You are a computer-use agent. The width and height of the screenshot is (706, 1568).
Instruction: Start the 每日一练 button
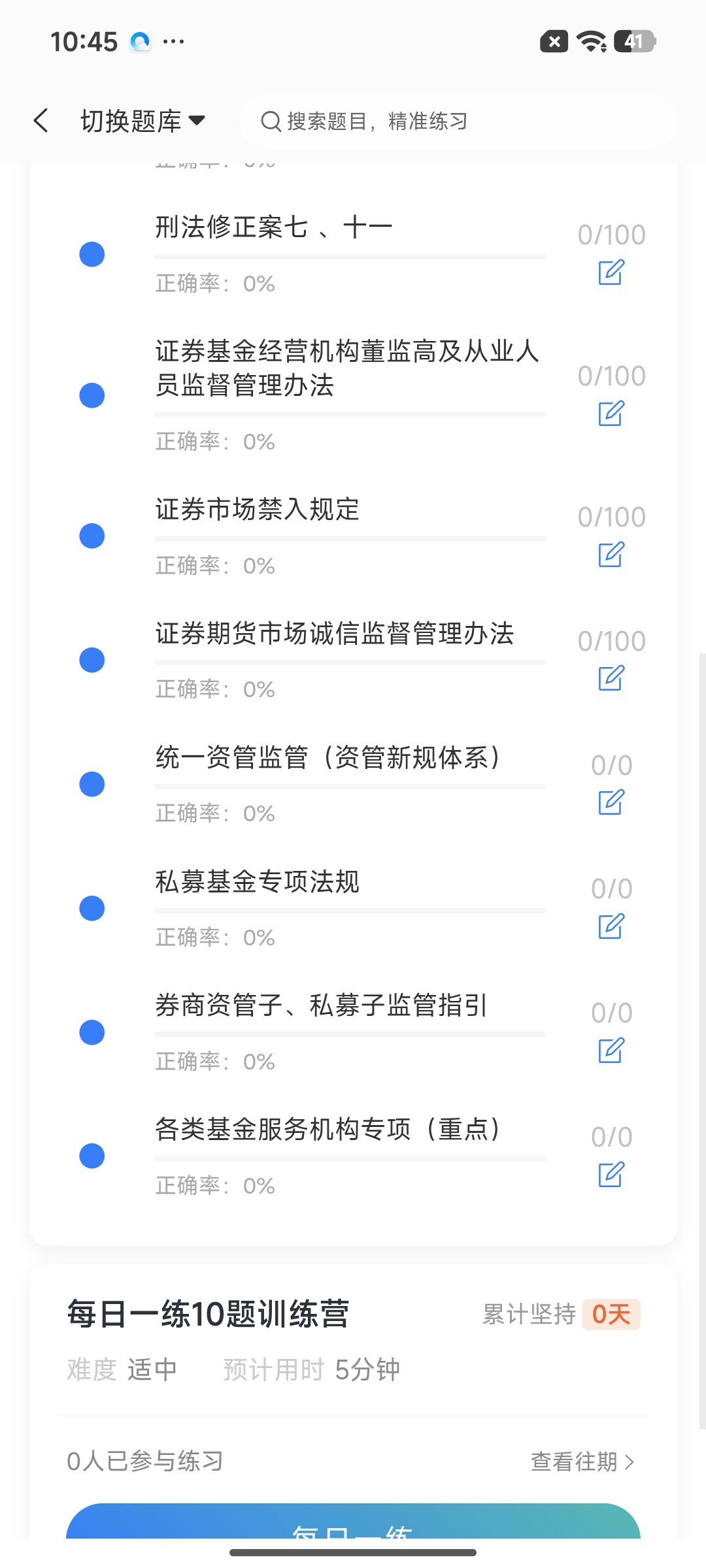coord(353,1521)
